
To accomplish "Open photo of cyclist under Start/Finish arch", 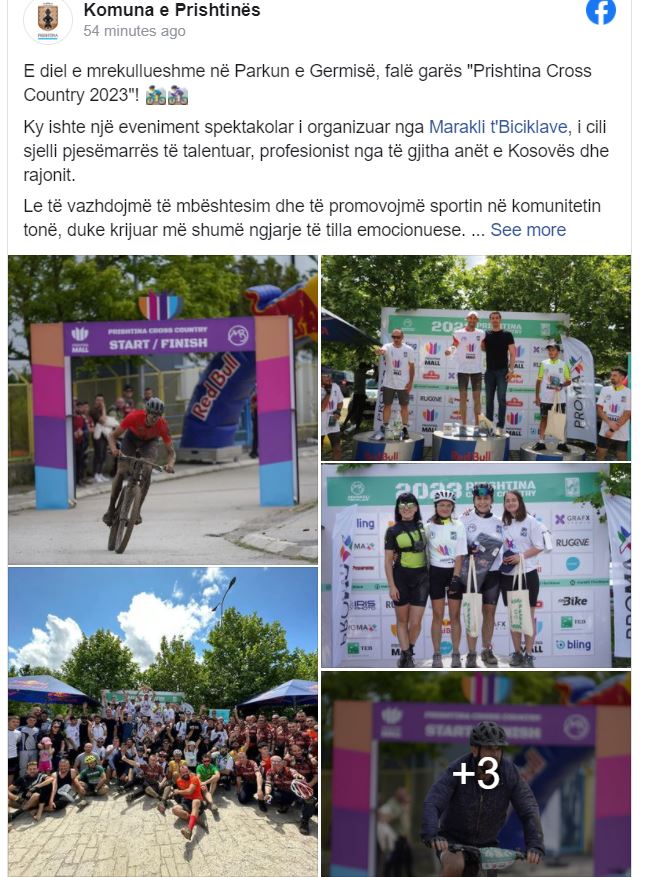I will 163,409.
